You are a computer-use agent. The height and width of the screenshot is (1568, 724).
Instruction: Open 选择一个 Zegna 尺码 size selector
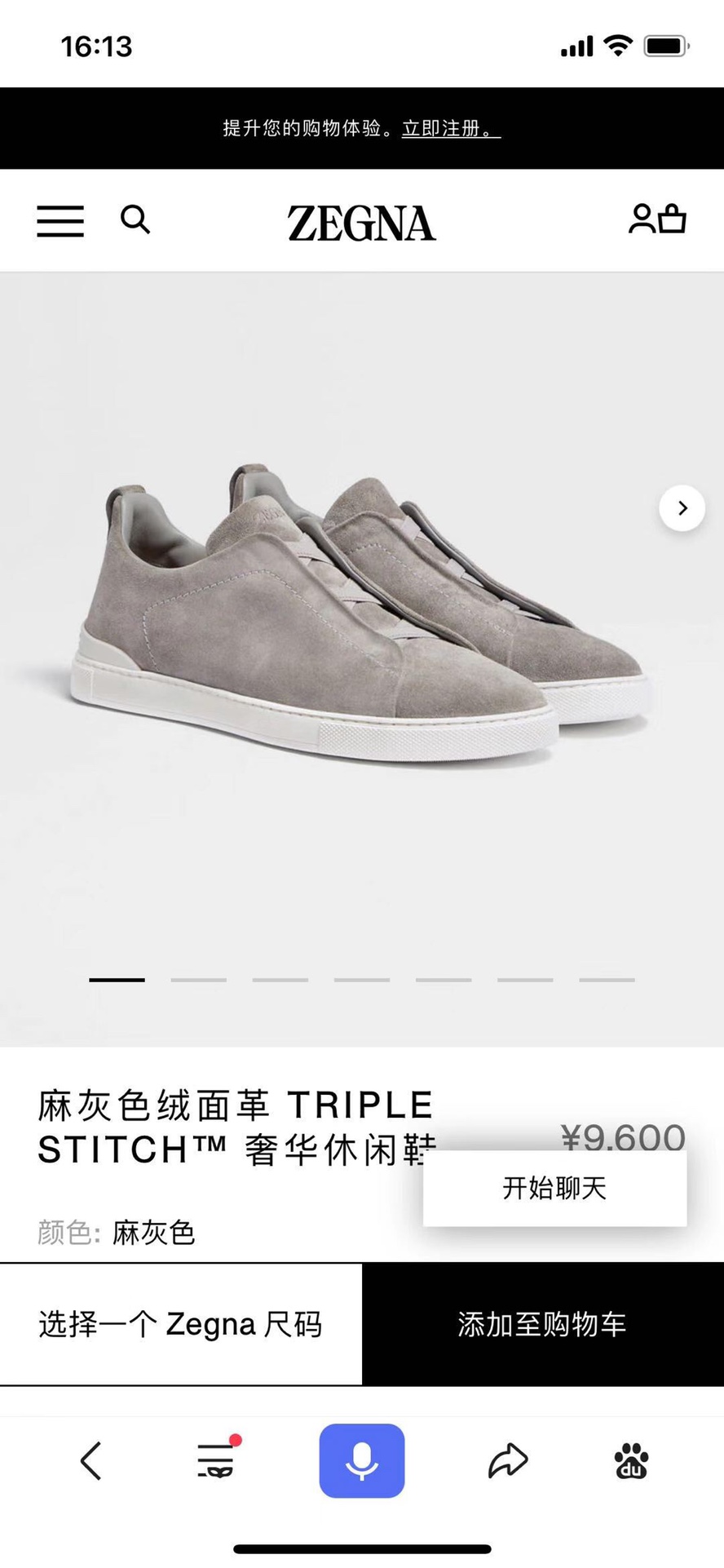pos(181,1324)
